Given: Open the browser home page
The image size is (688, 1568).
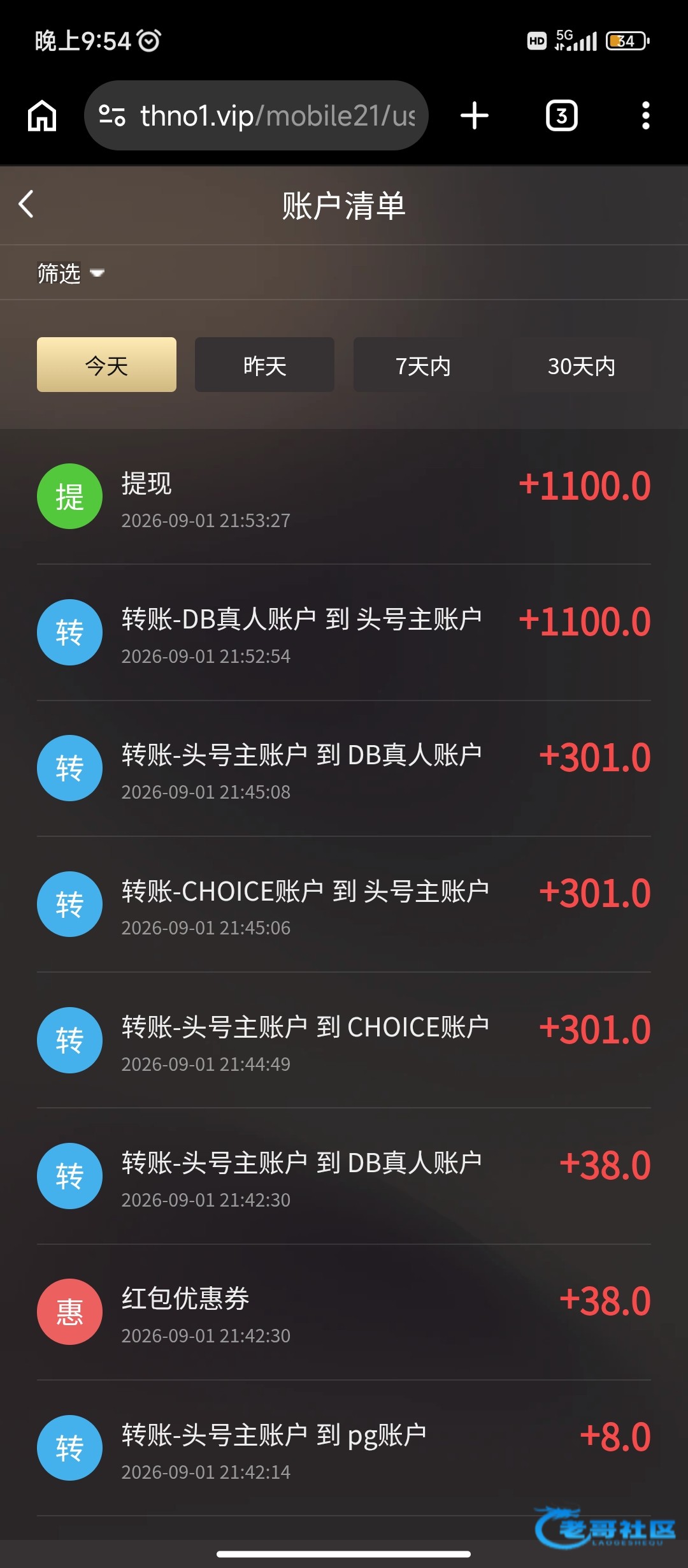Looking at the screenshot, I should click(x=42, y=116).
